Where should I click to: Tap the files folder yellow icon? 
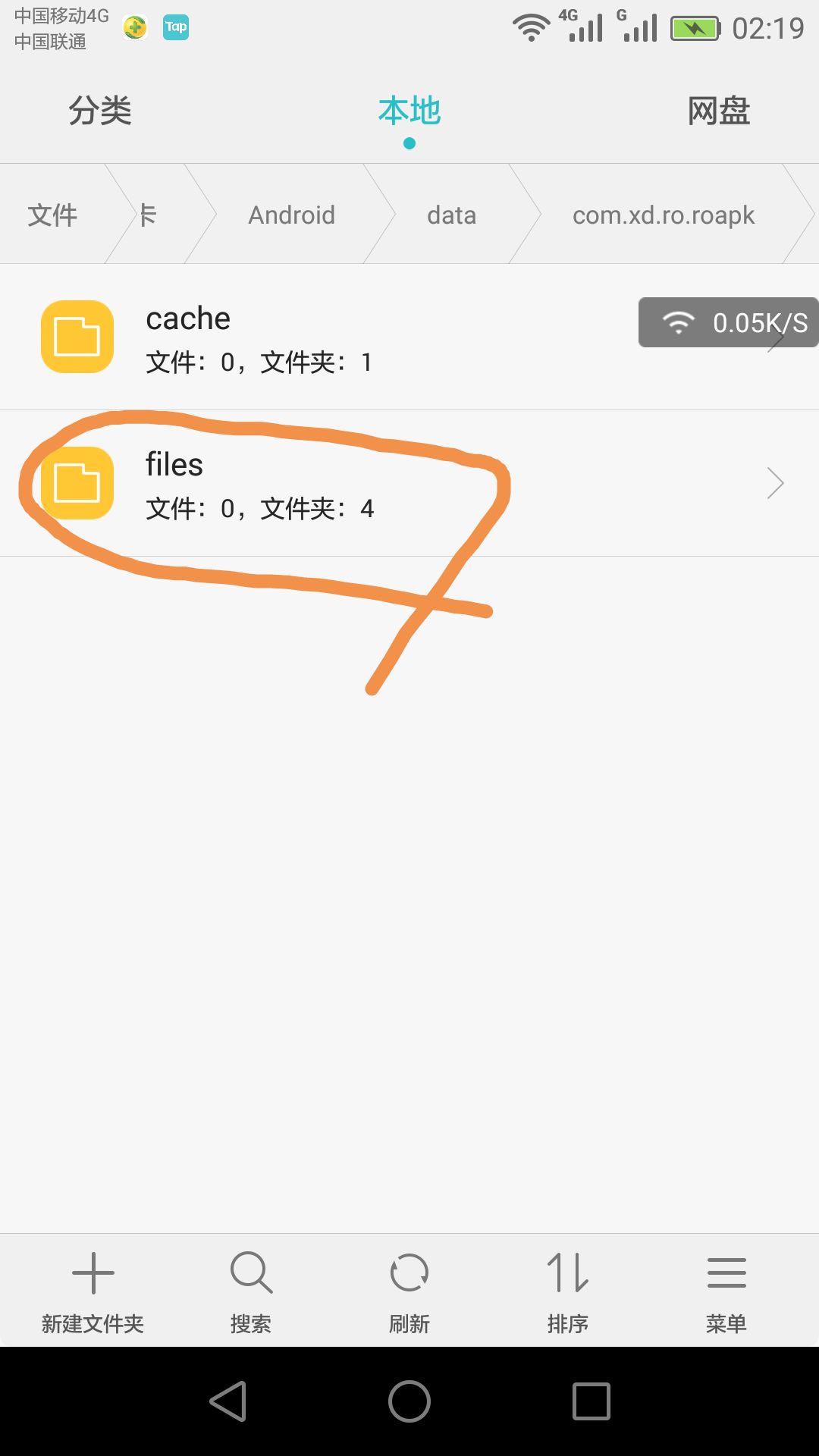76,484
